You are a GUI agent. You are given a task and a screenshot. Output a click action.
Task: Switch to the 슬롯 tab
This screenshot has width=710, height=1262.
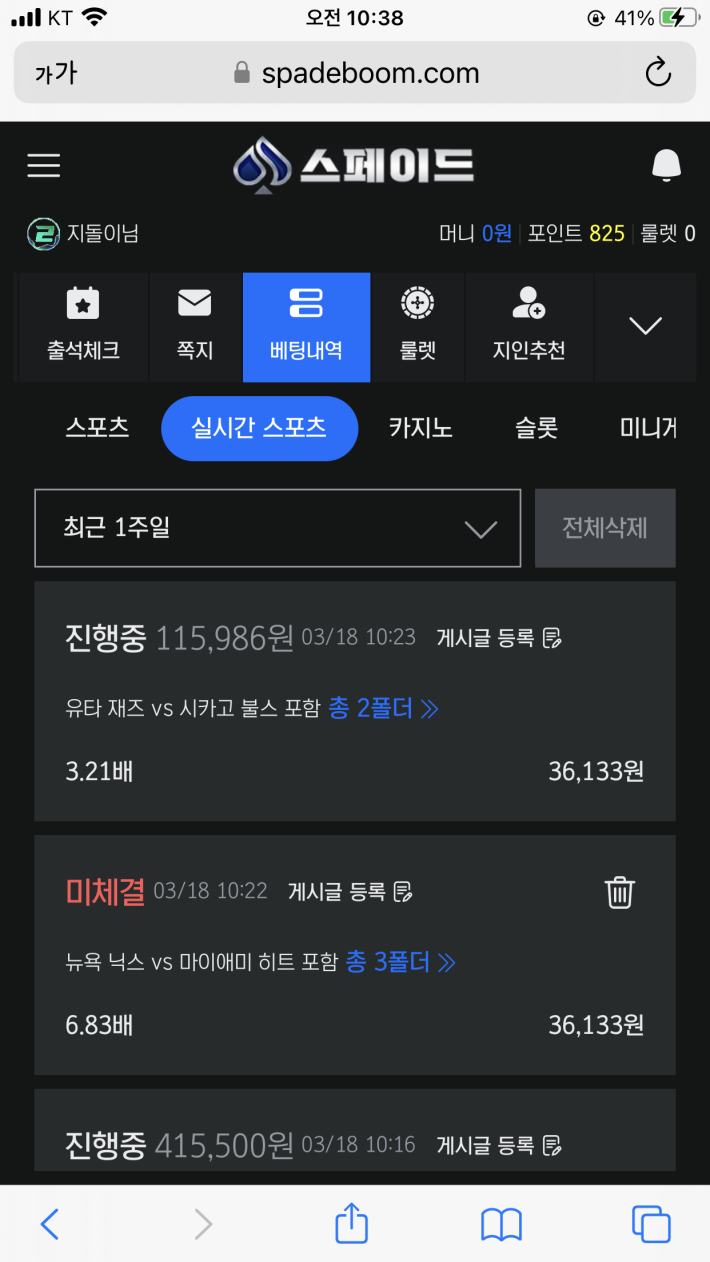536,428
